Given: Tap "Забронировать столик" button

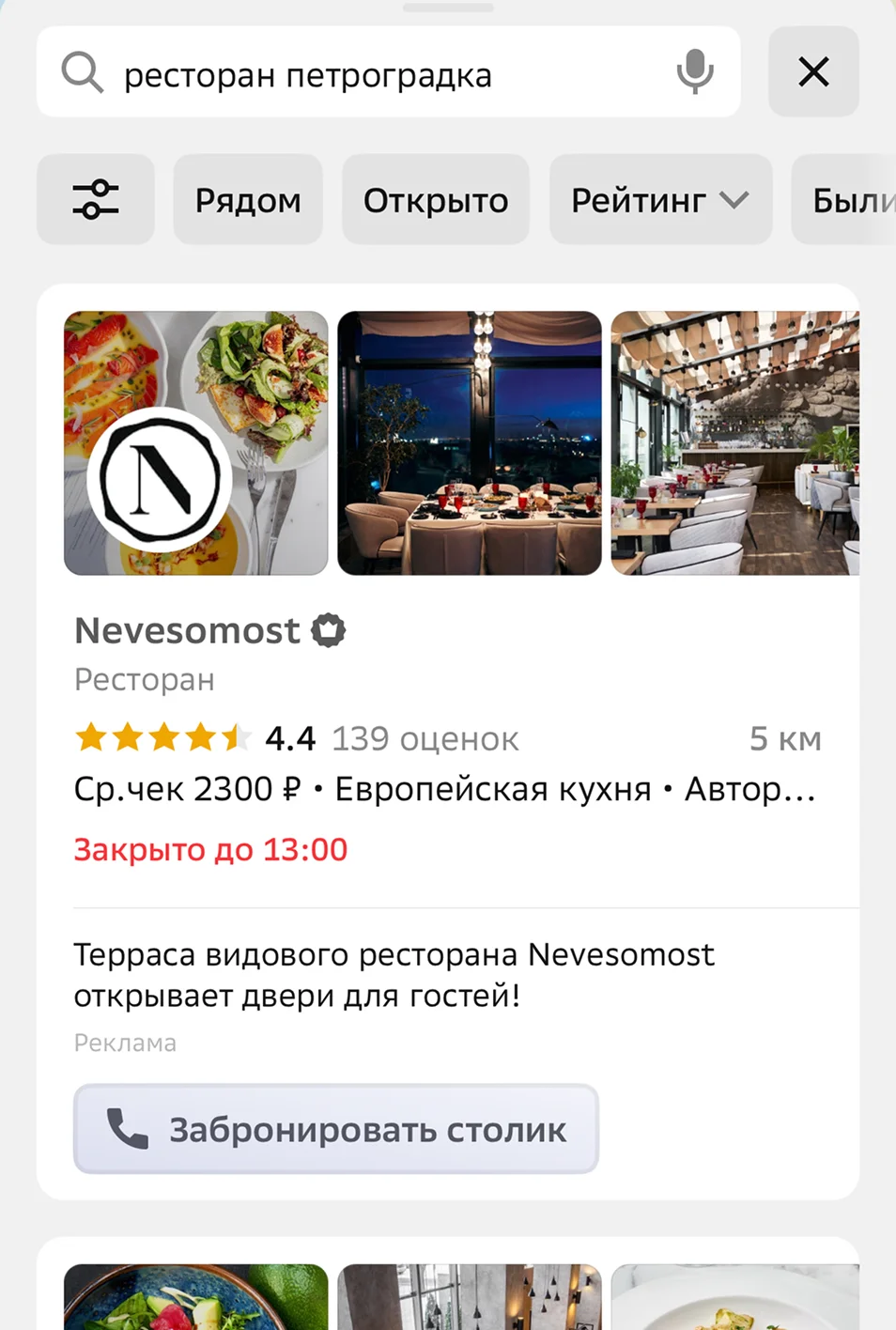Looking at the screenshot, I should coord(336,1129).
